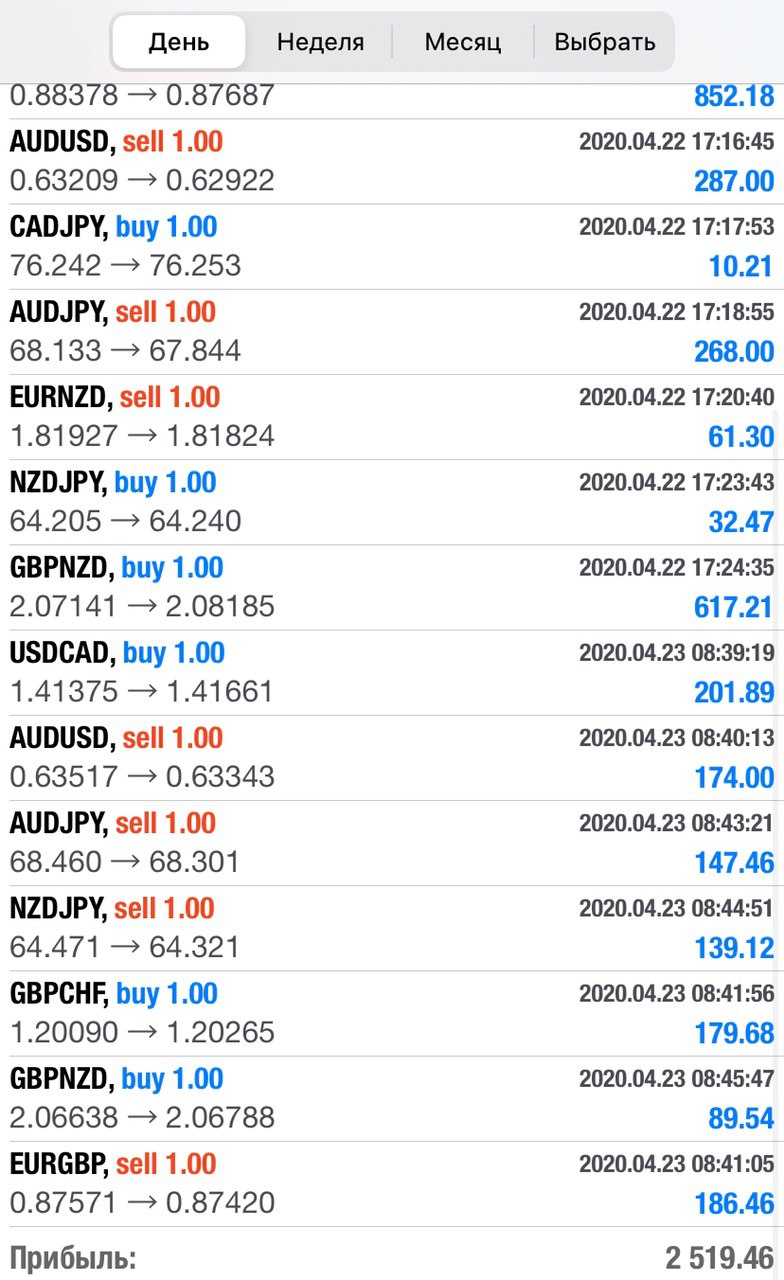Viewport: 784px width, 1280px height.
Task: Select the Неделя period
Action: (x=320, y=42)
